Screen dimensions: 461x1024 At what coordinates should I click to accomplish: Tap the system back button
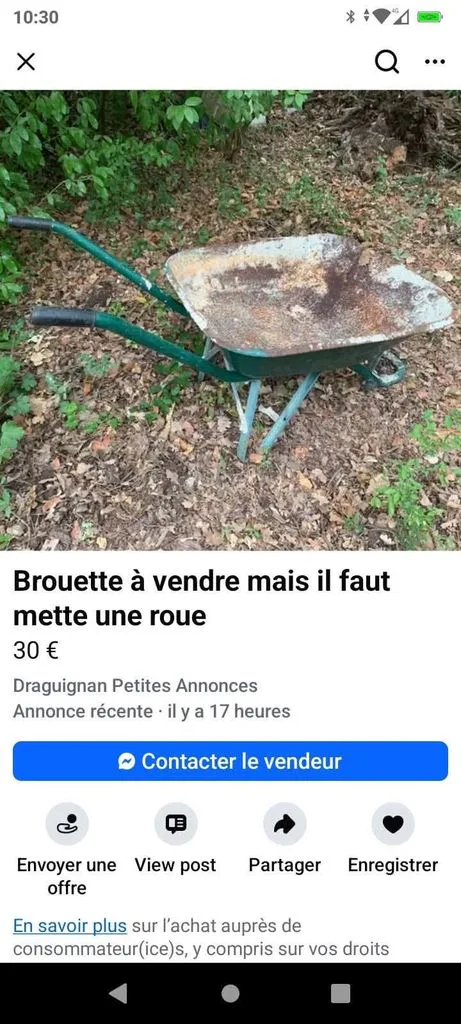[x=118, y=993]
